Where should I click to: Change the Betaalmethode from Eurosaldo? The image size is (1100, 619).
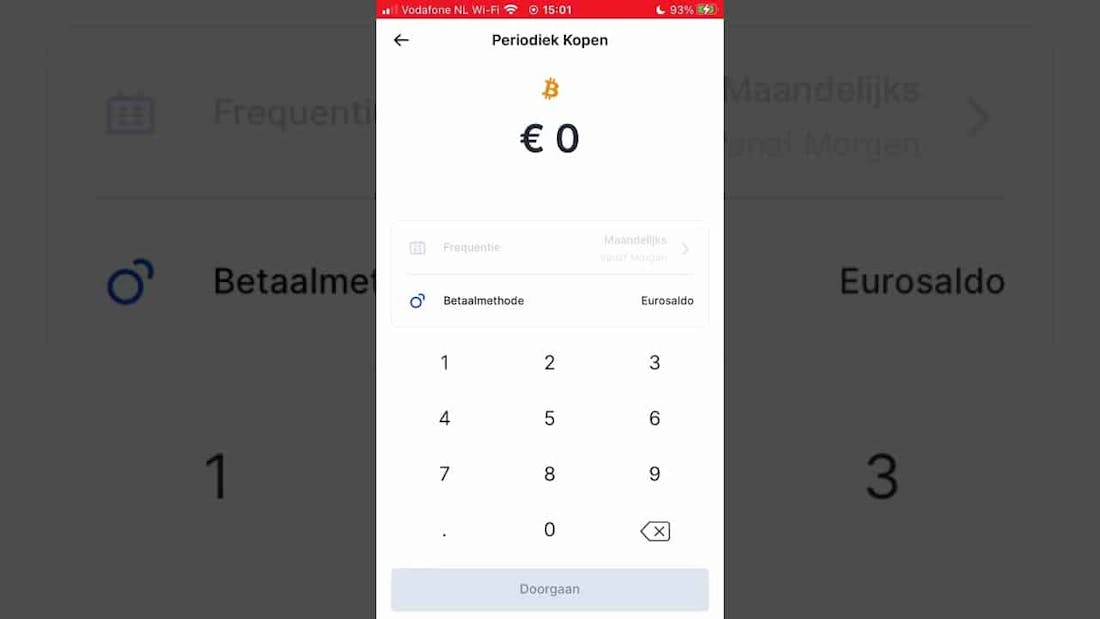[x=549, y=300]
